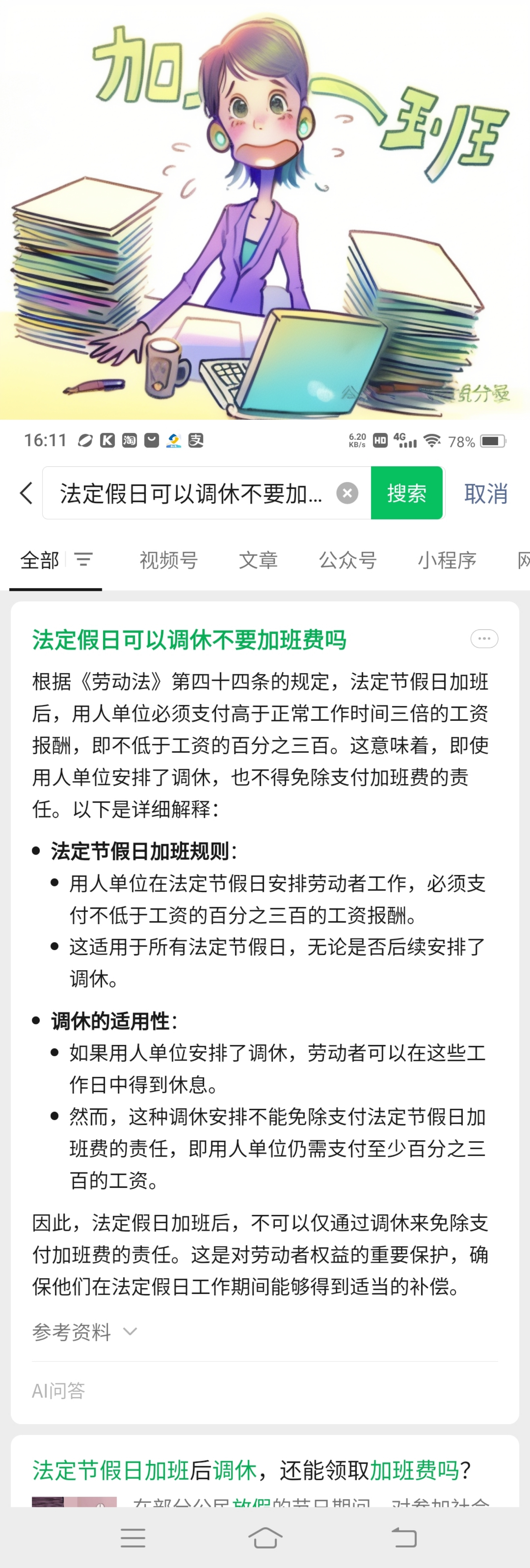Tap the green 搜索 button
The image size is (530, 1568).
point(406,493)
